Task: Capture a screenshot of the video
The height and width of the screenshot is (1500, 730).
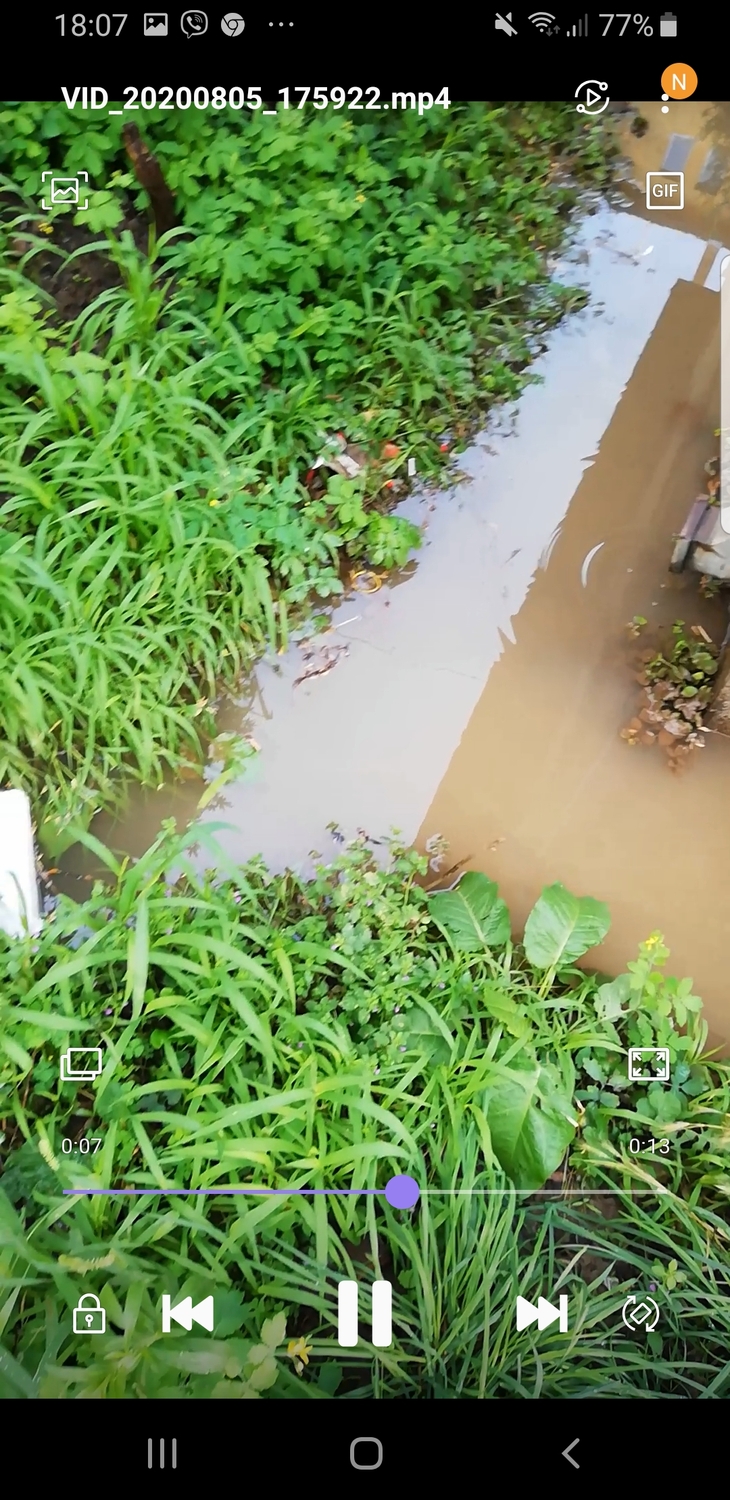Action: click(x=65, y=190)
